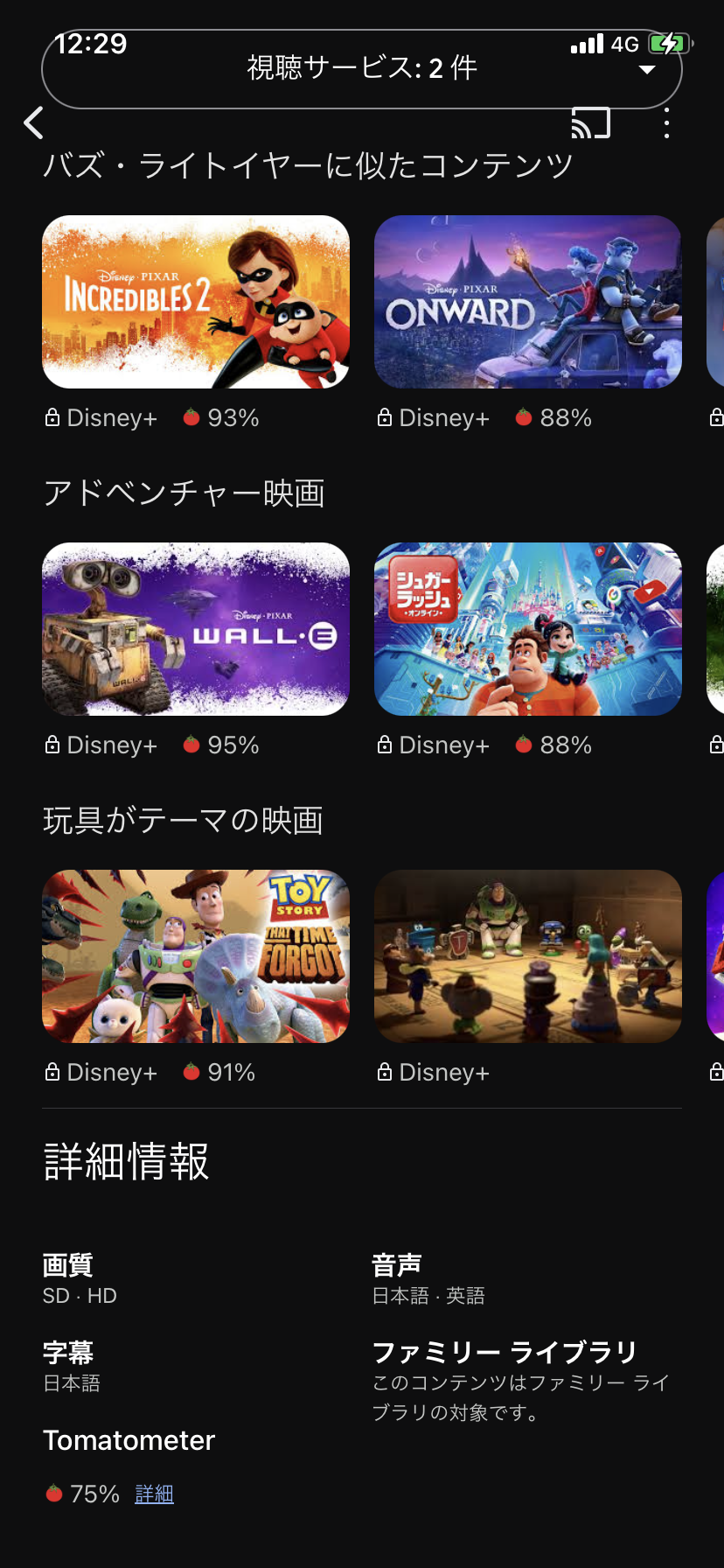The image size is (724, 1568).
Task: Open the three-dot overflow menu
Action: (x=666, y=123)
